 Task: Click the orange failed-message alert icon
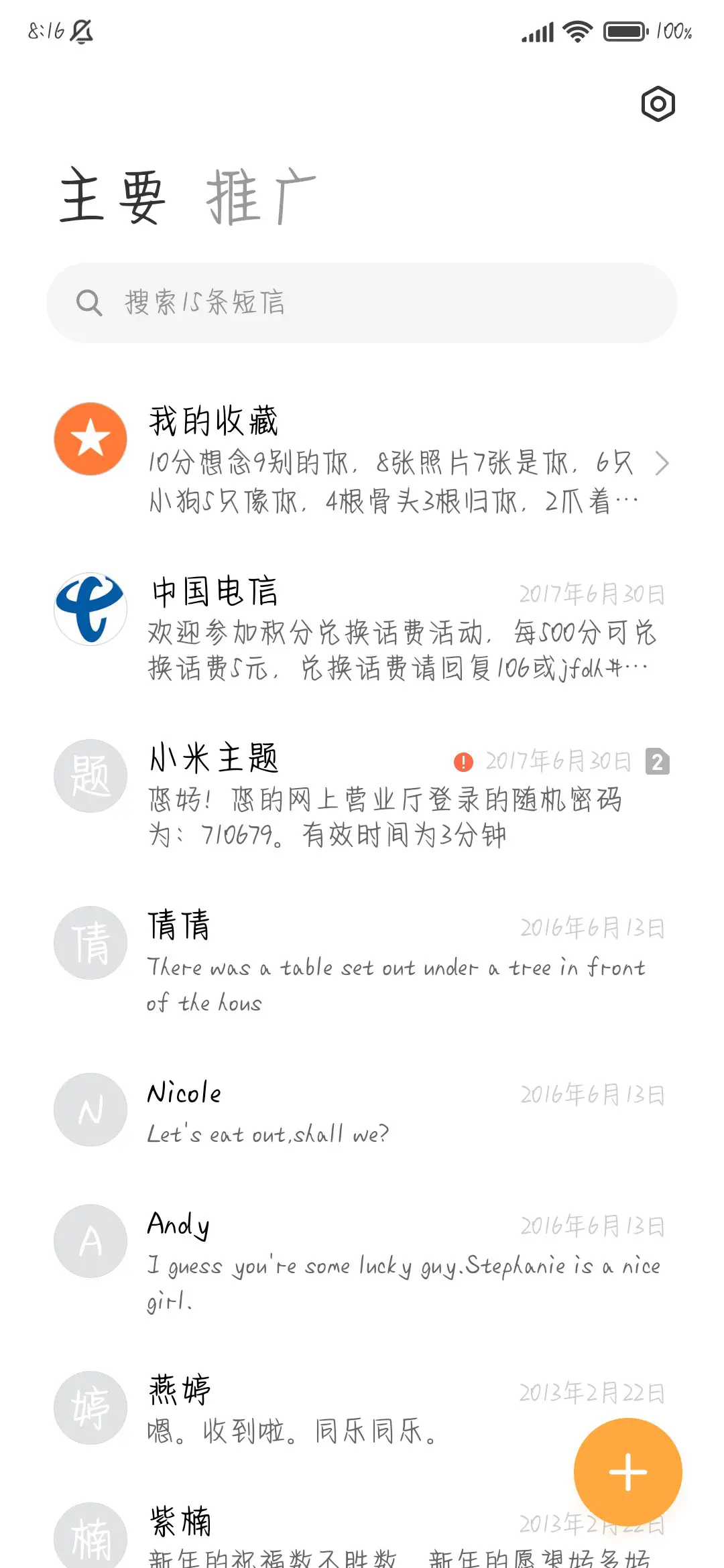(464, 761)
